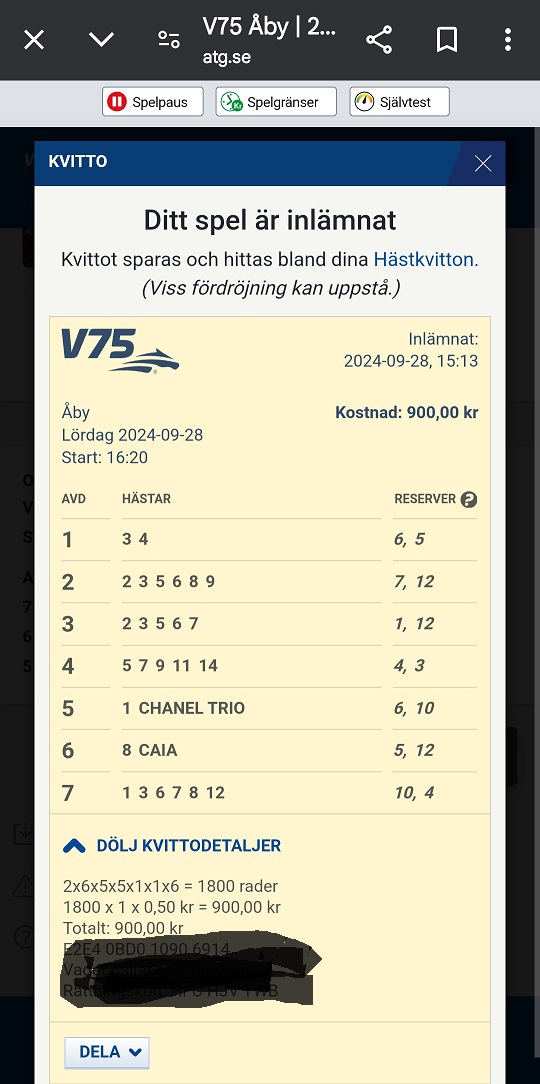Open Spelgränser
This screenshot has height=1084, width=540.
[276, 102]
